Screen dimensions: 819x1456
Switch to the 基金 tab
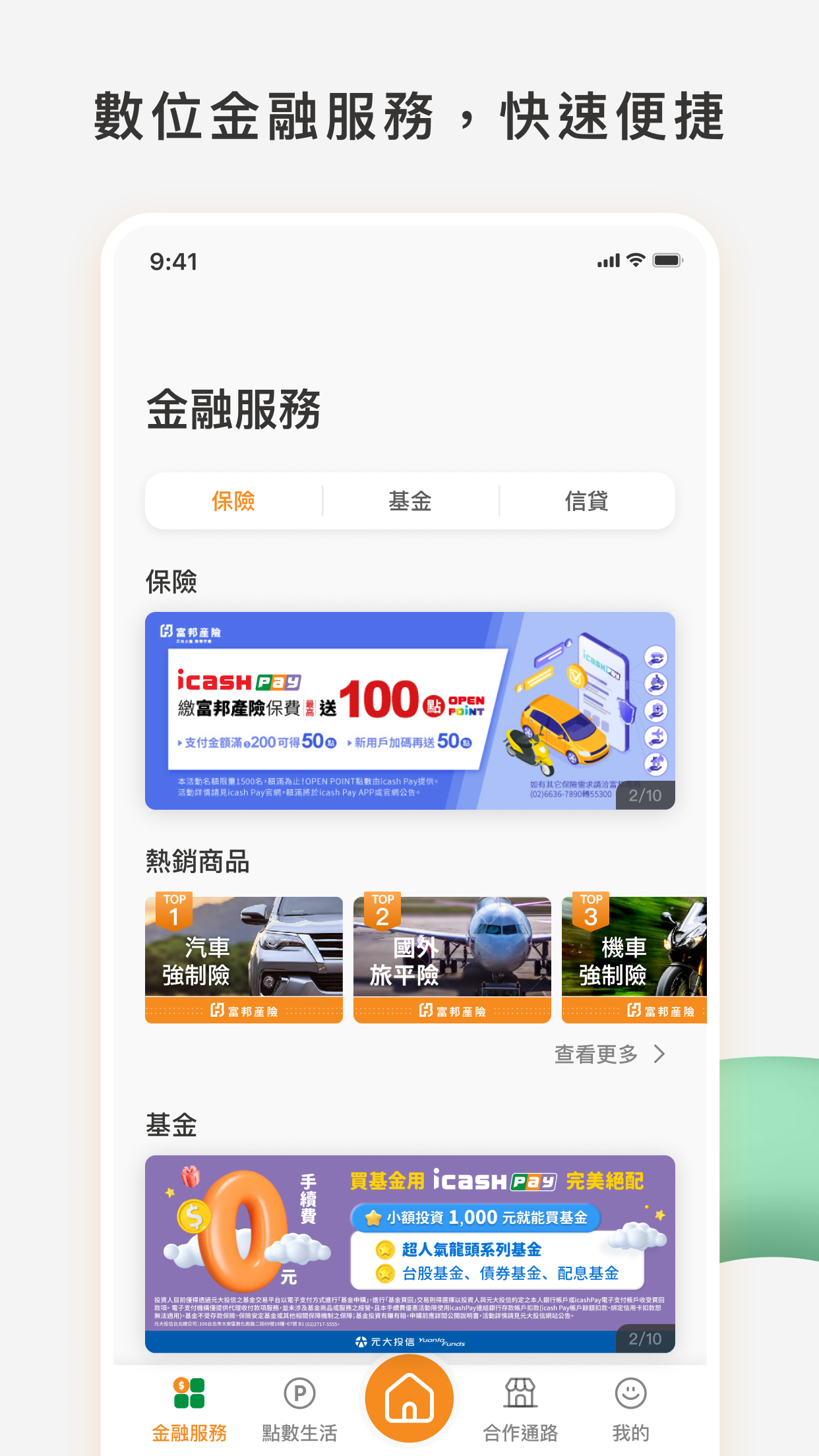point(410,501)
